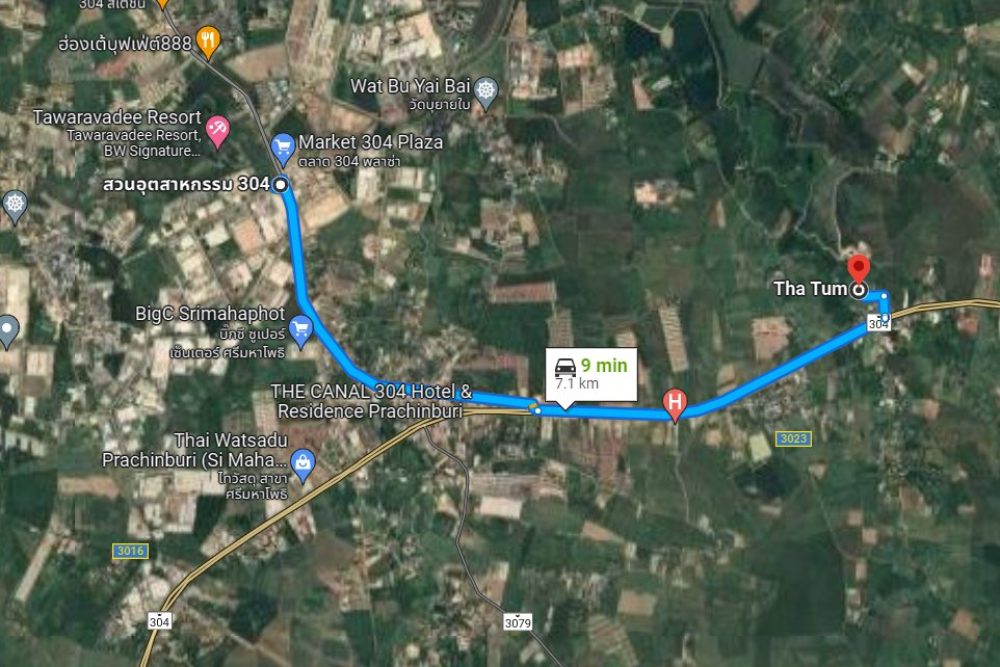Viewport: 1000px width, 667px height.
Task: Select the Tawaravadee Resort hotel marker
Action: (x=217, y=127)
